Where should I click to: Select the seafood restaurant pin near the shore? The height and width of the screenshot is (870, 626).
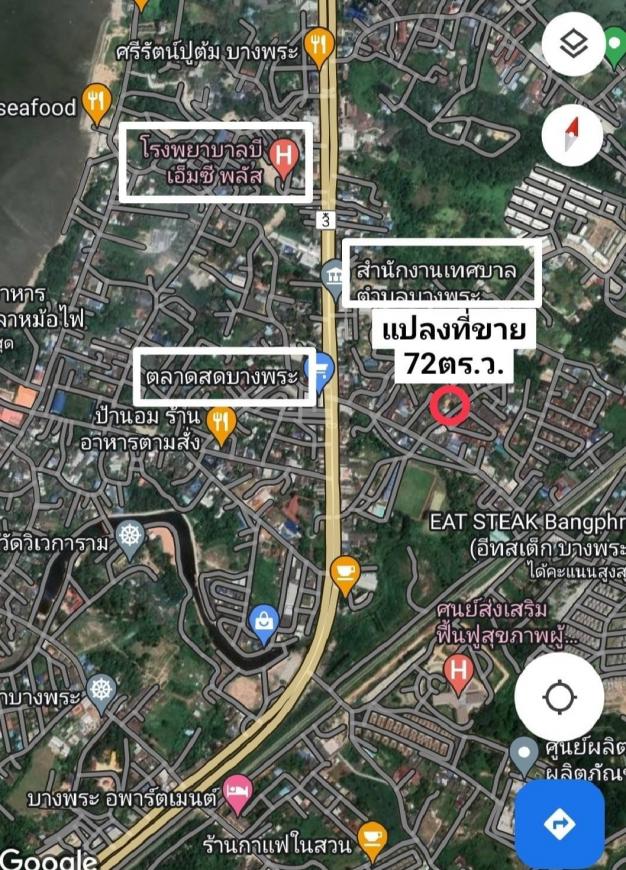pyautogui.click(x=96, y=101)
